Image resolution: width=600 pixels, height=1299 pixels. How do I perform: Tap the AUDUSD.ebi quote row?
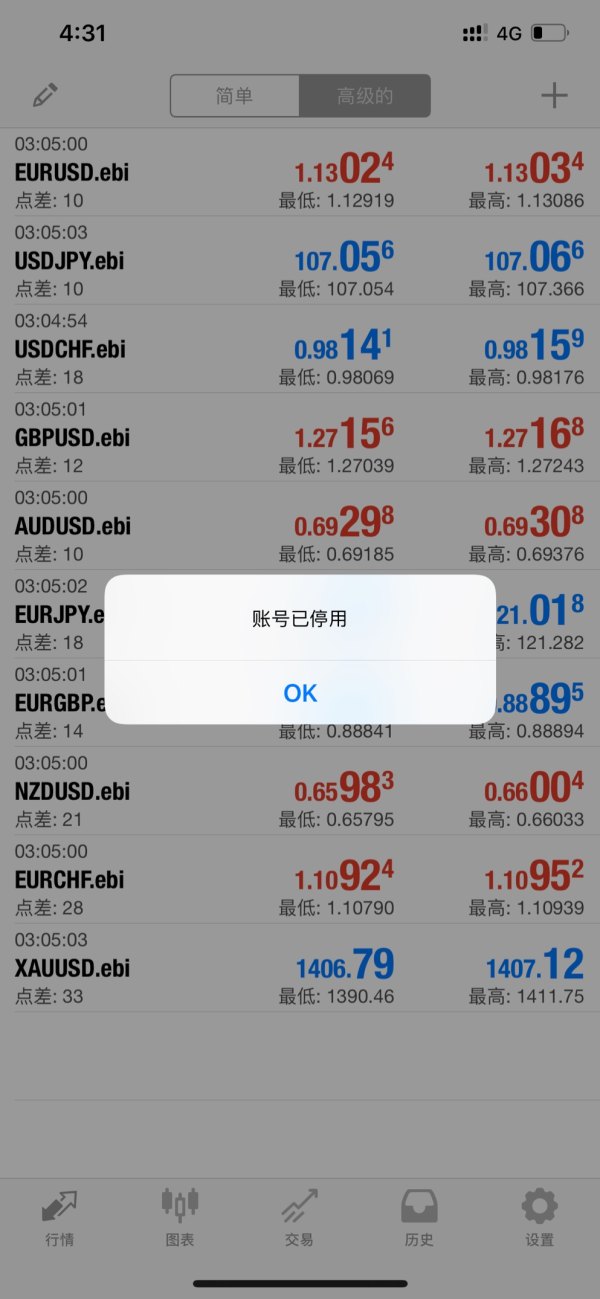[300, 525]
